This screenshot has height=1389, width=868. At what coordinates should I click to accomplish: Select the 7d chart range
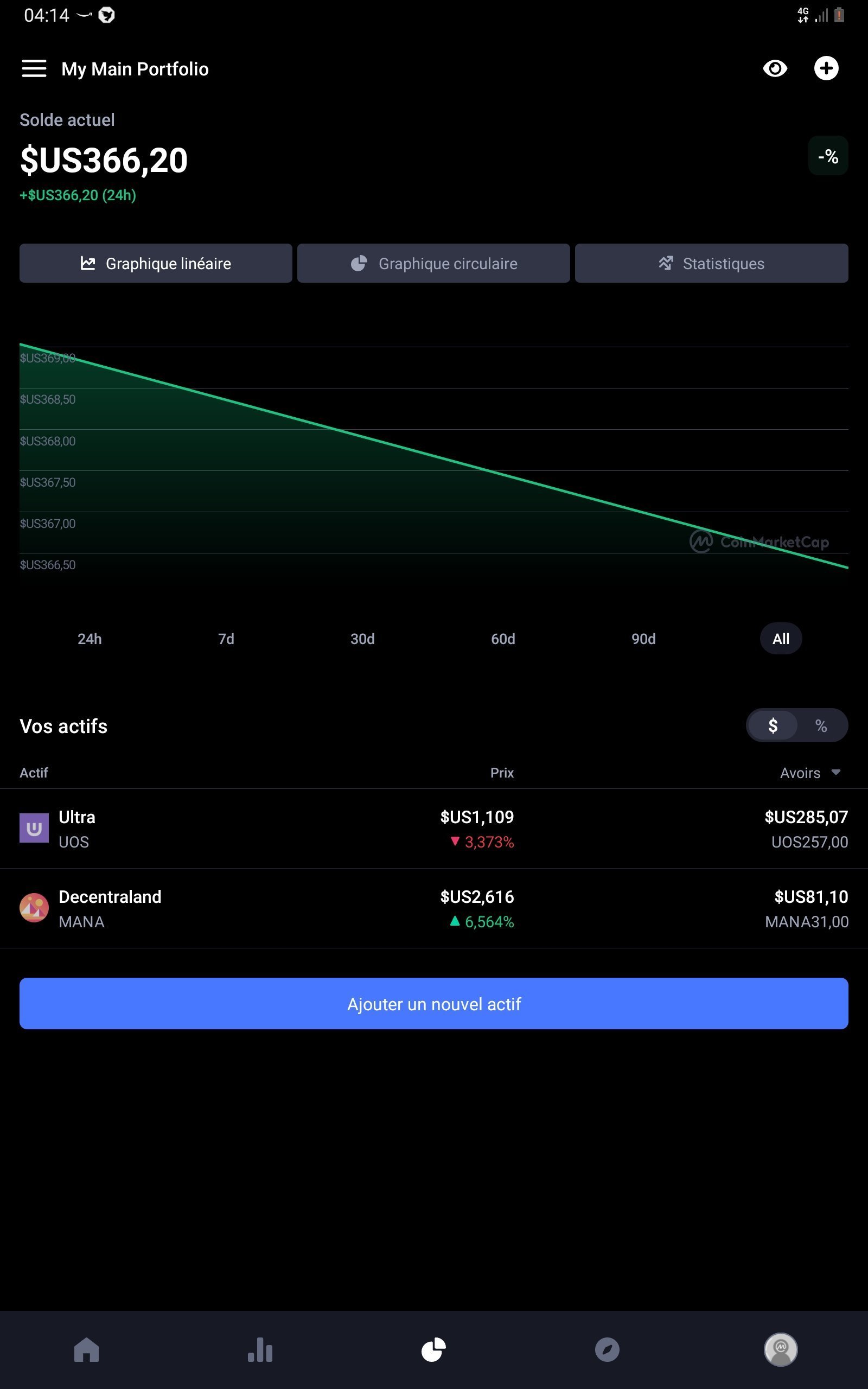[x=226, y=639]
